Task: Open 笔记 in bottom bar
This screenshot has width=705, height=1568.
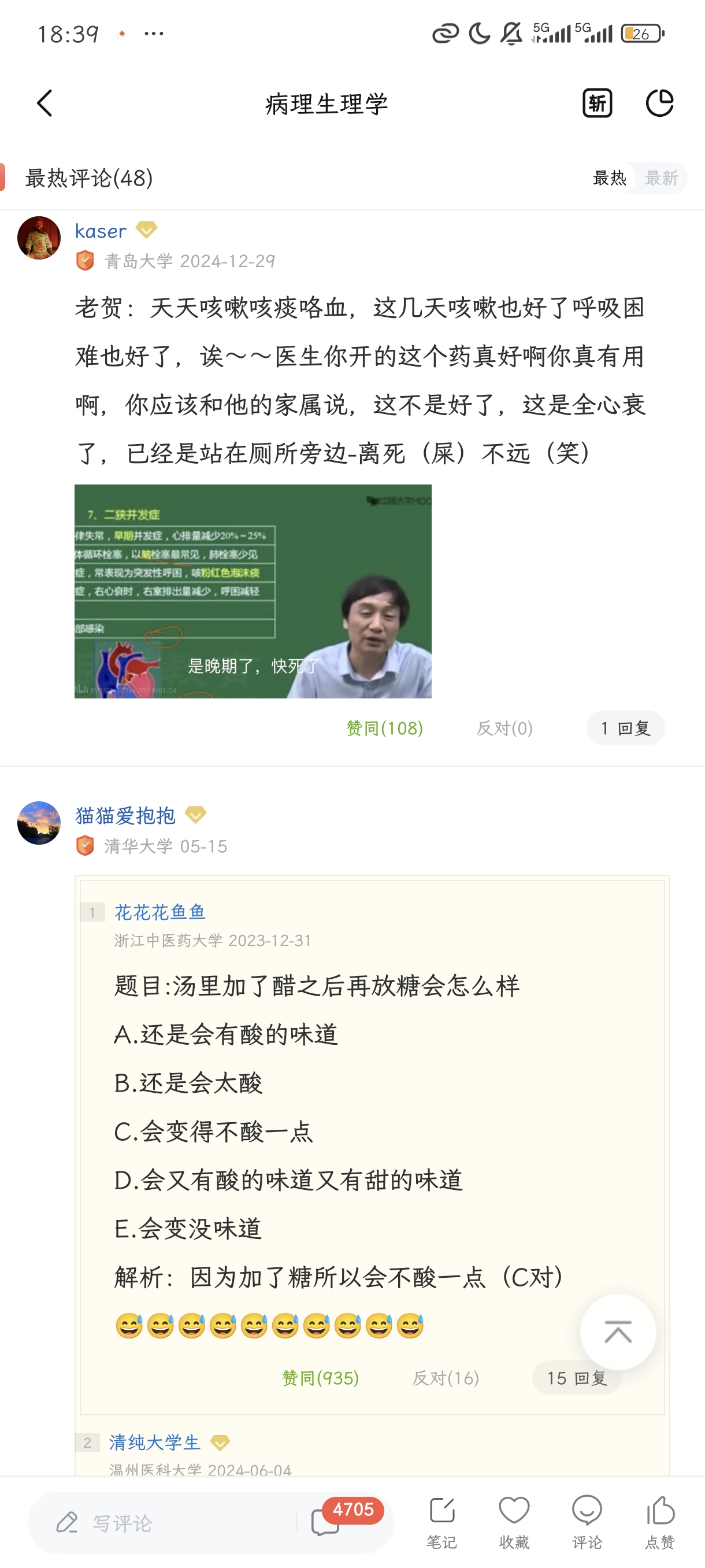Action: tap(441, 1522)
